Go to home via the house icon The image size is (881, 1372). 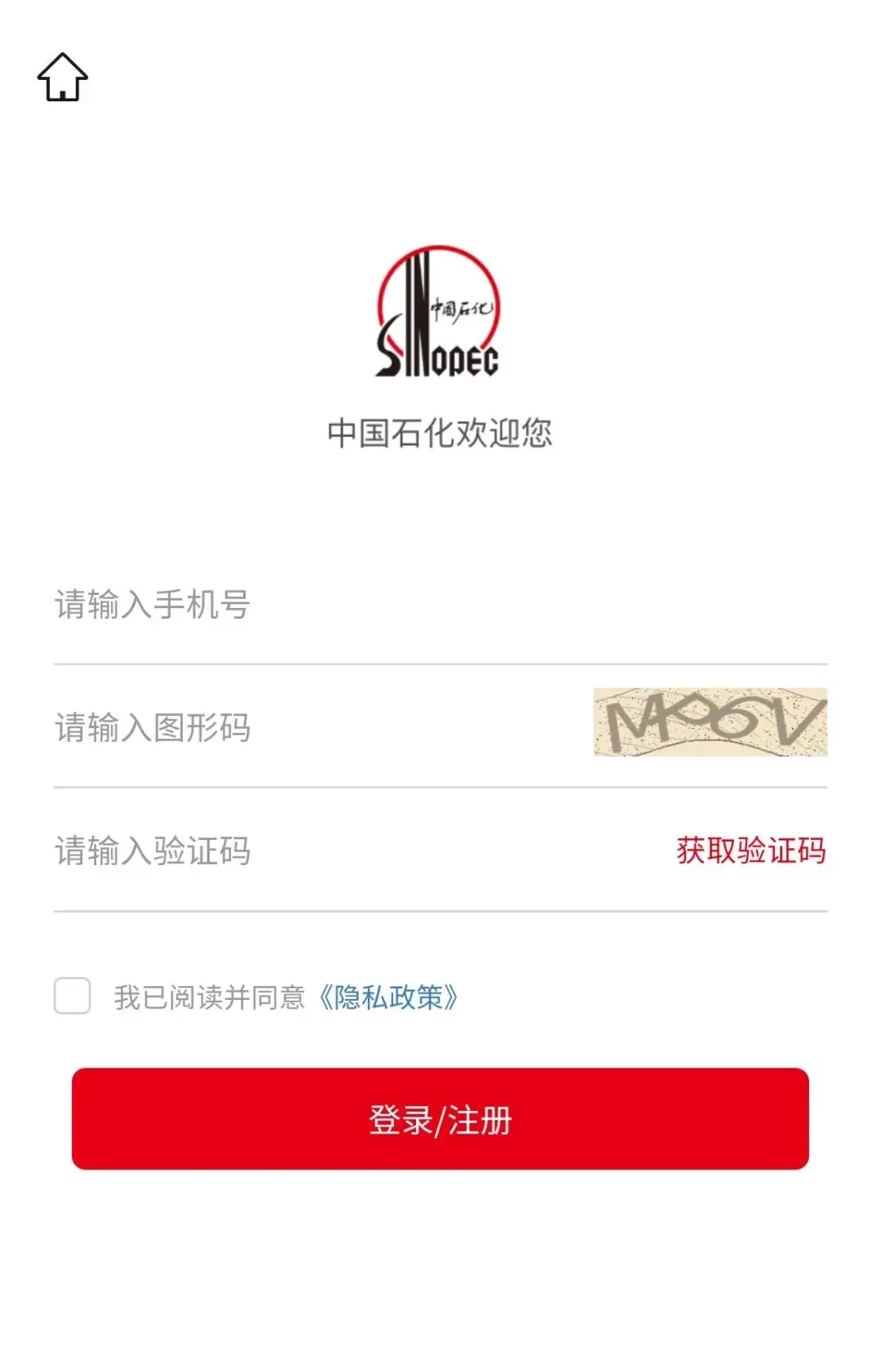pos(63,78)
